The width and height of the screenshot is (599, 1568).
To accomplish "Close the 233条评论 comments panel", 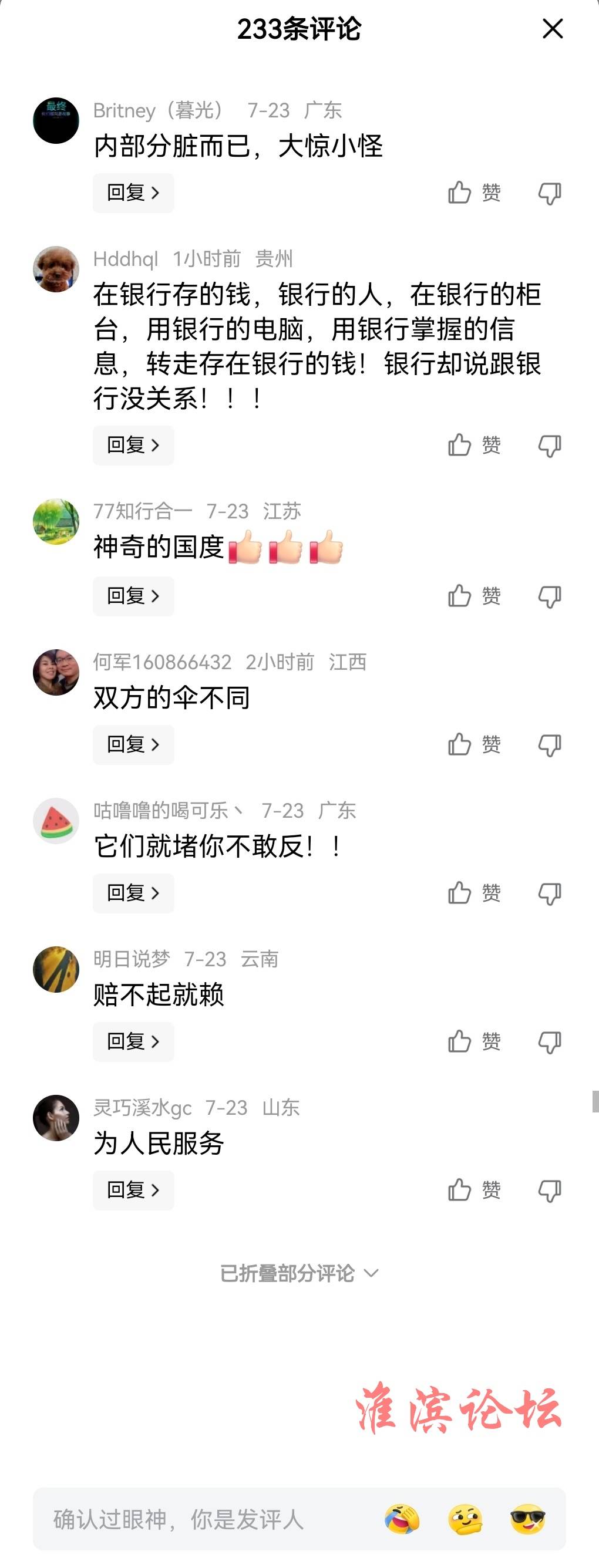I will (552, 29).
